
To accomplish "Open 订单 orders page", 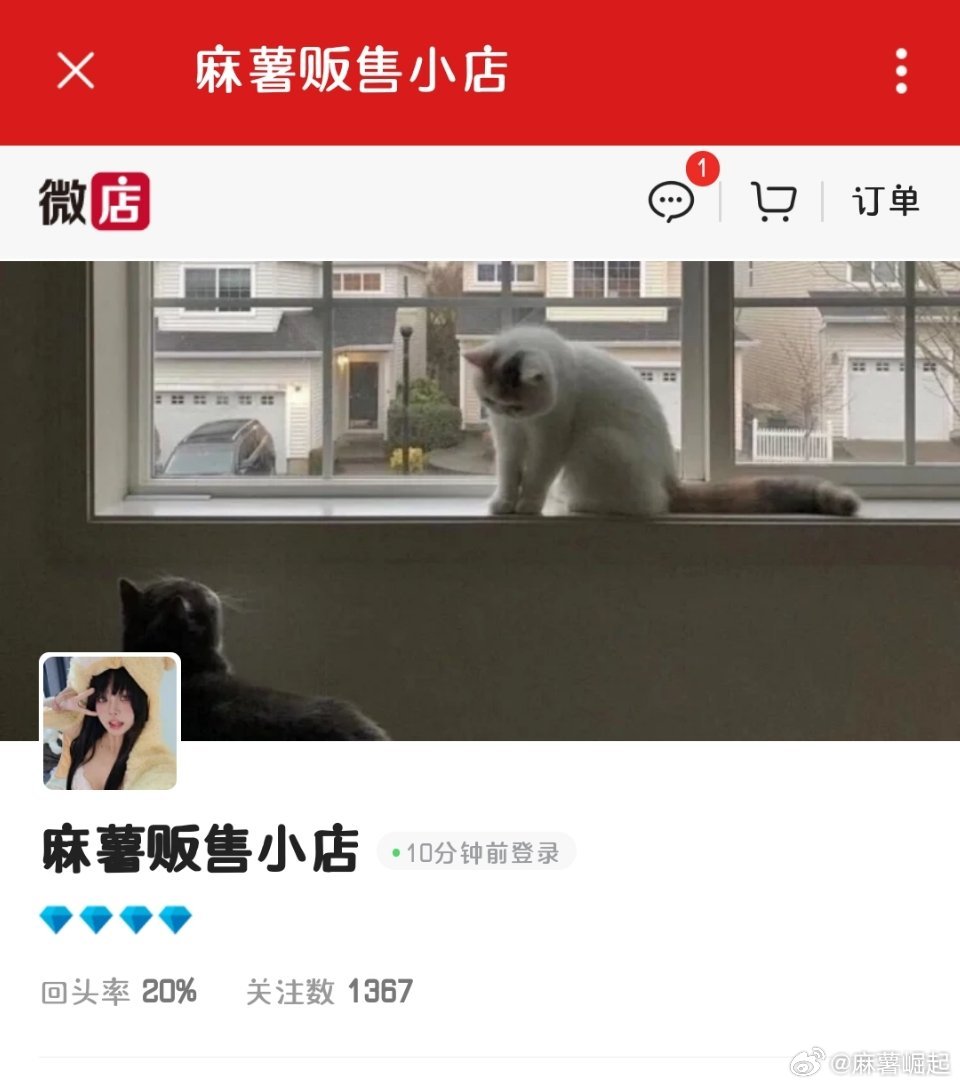I will [885, 202].
